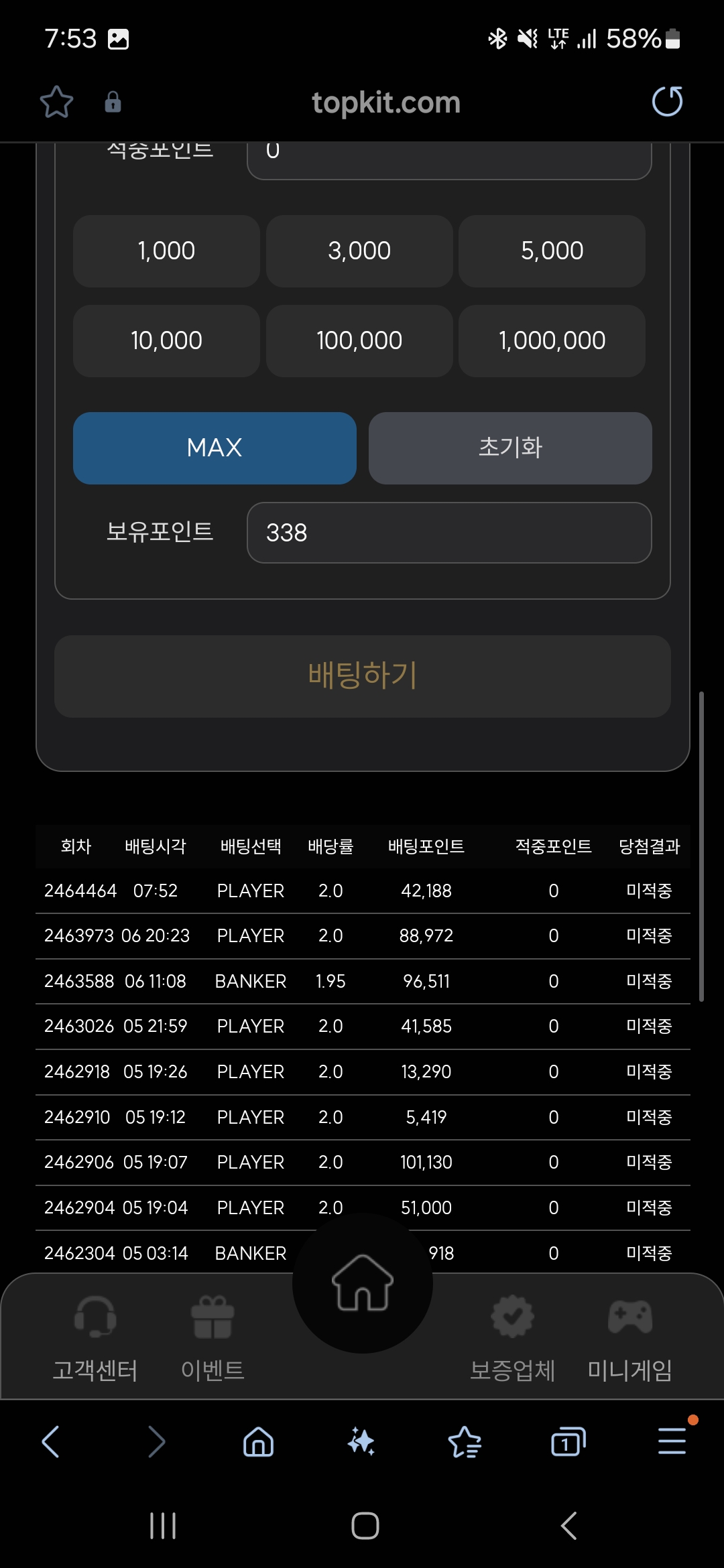The width and height of the screenshot is (724, 1568).
Task: Tap the MAX bet button
Action: 215,448
